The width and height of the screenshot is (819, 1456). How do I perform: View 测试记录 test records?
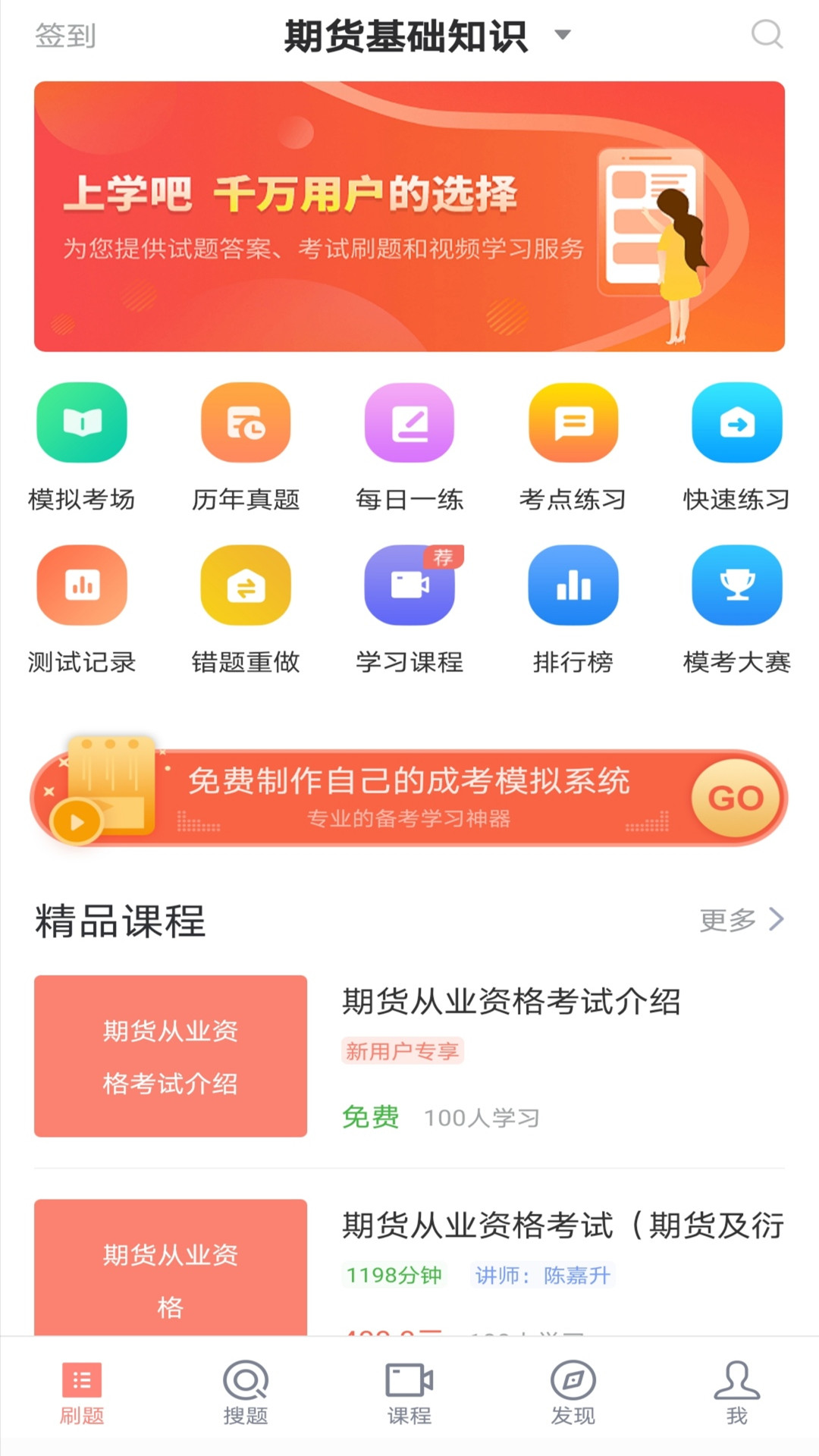[x=82, y=608]
